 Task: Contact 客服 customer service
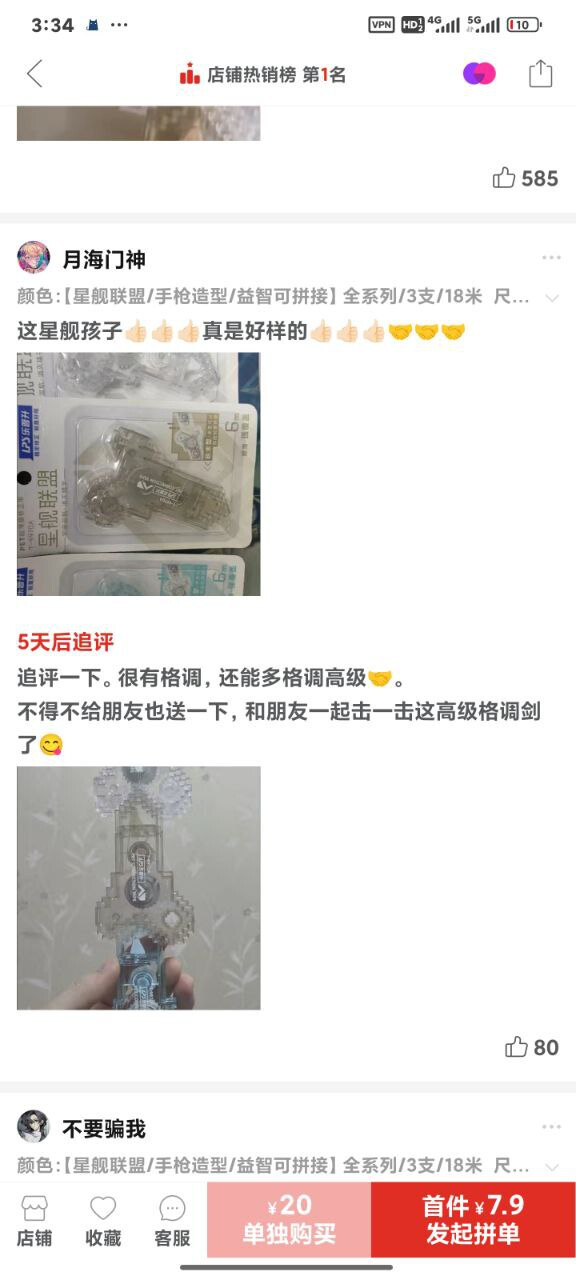tap(172, 1220)
